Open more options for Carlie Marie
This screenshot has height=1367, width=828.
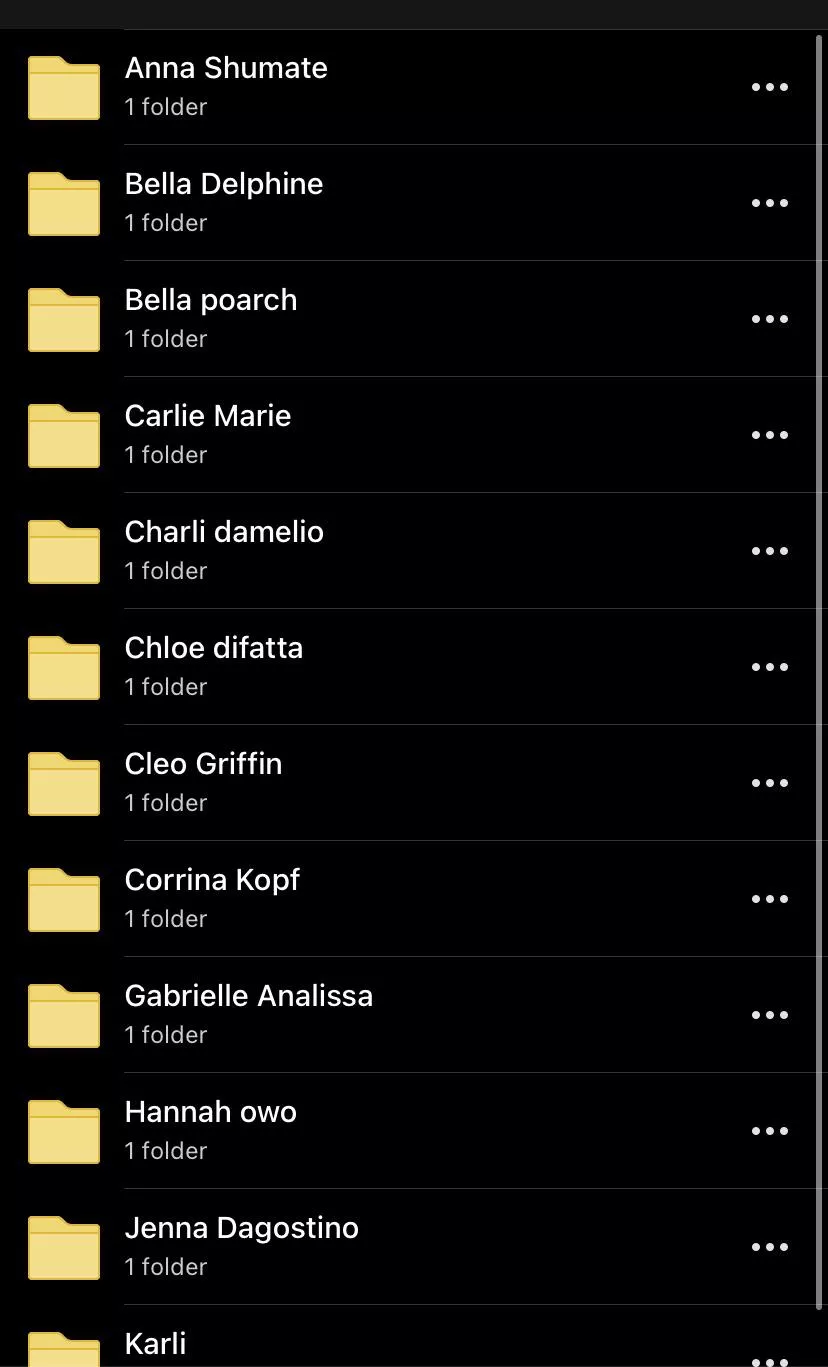[x=769, y=435]
